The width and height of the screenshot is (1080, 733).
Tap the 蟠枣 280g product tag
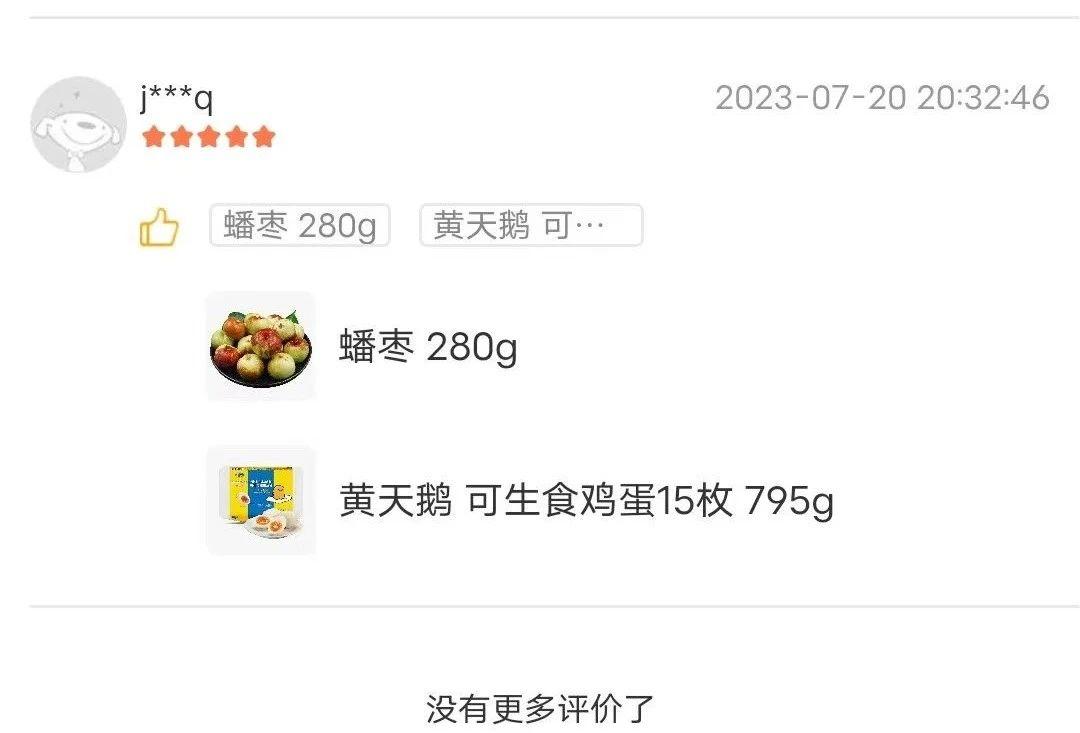[299, 226]
